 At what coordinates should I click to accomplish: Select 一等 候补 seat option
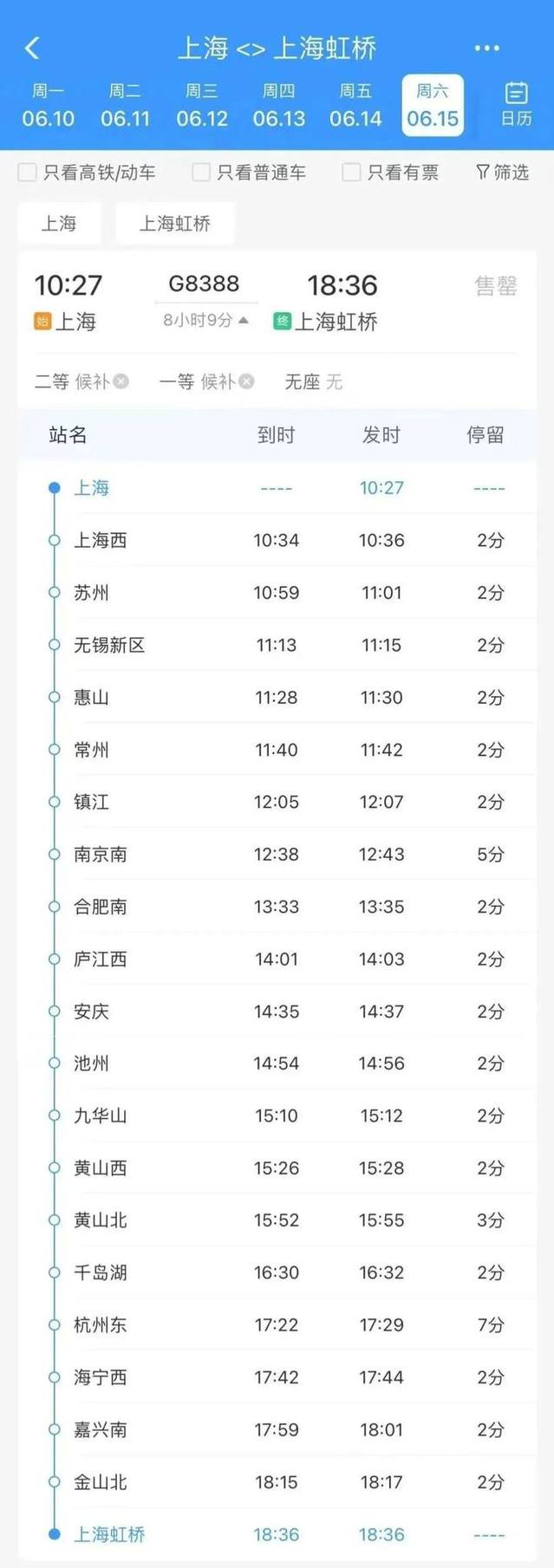point(206,381)
